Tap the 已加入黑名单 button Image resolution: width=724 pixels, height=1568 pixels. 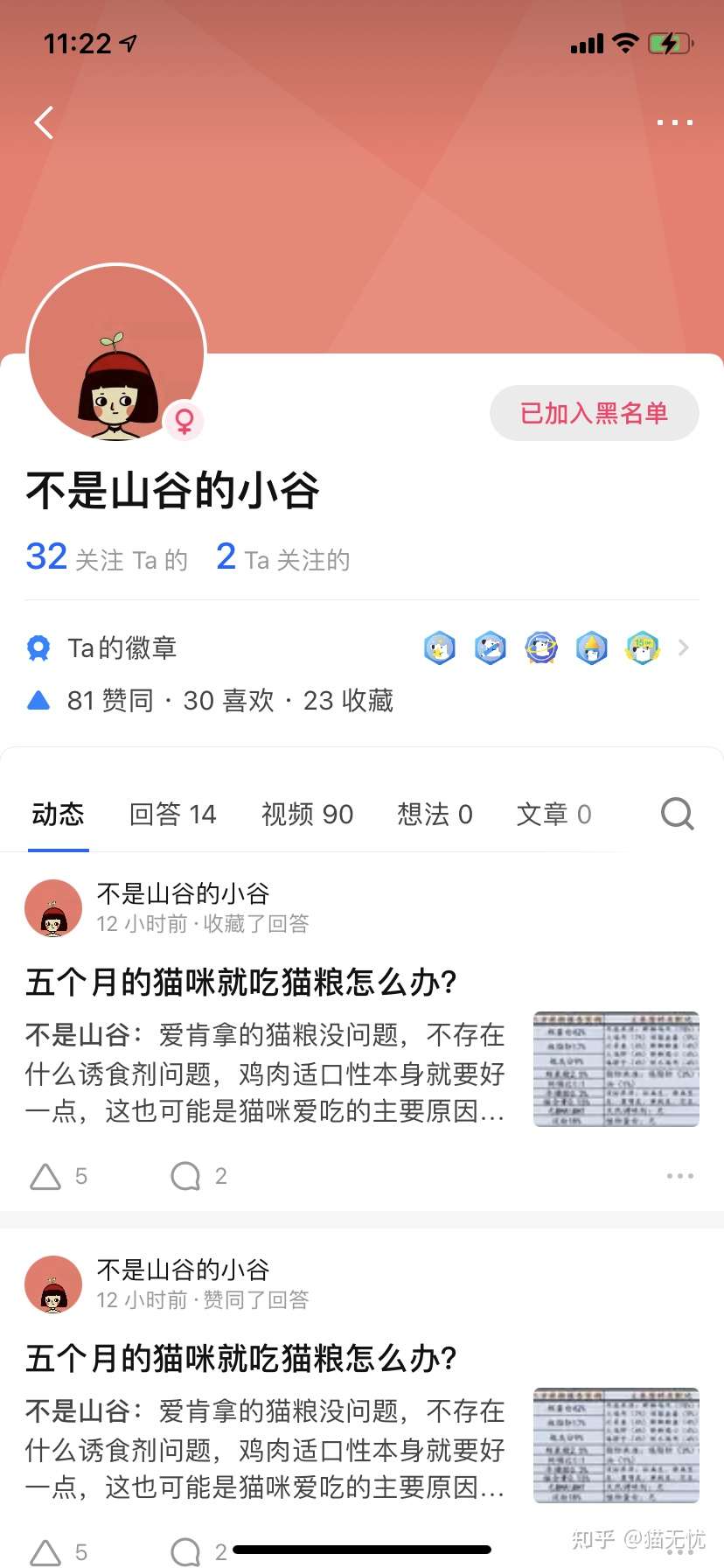pyautogui.click(x=594, y=413)
